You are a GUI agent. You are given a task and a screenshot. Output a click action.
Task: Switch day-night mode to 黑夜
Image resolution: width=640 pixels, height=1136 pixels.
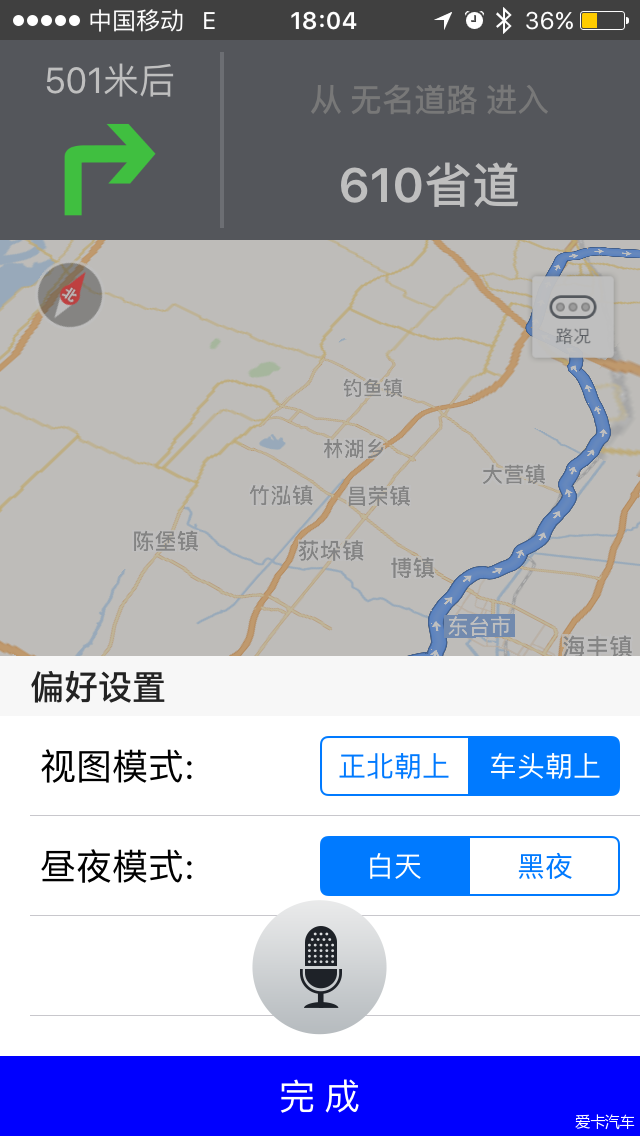544,866
